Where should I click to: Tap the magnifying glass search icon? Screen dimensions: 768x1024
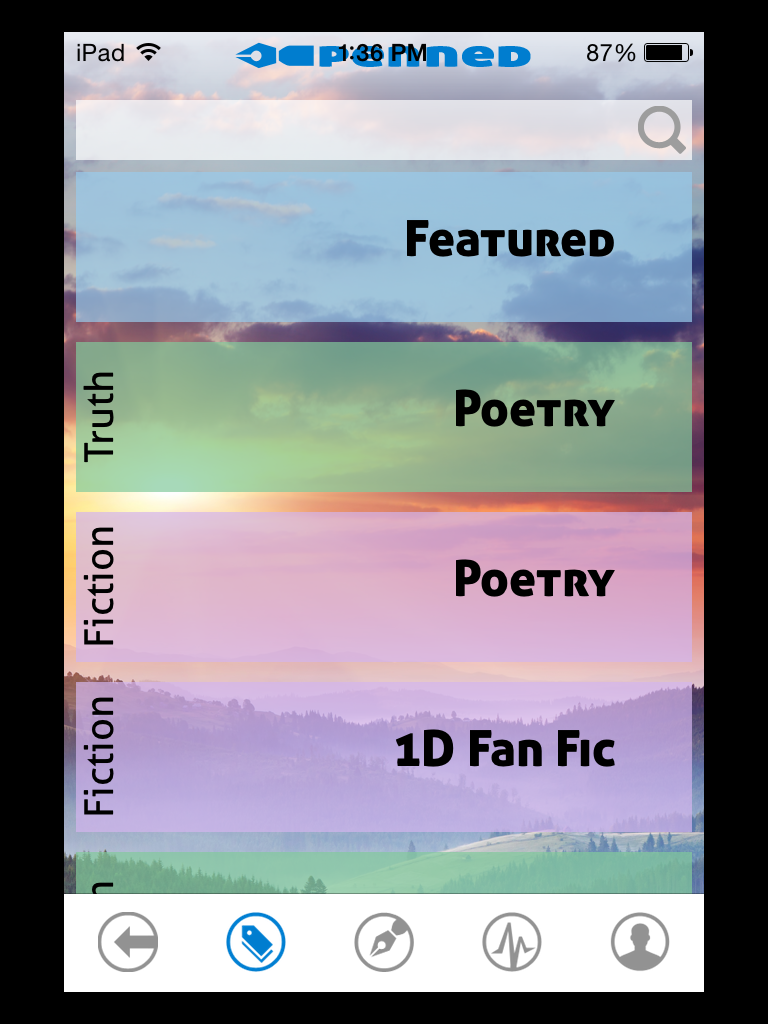pyautogui.click(x=661, y=130)
